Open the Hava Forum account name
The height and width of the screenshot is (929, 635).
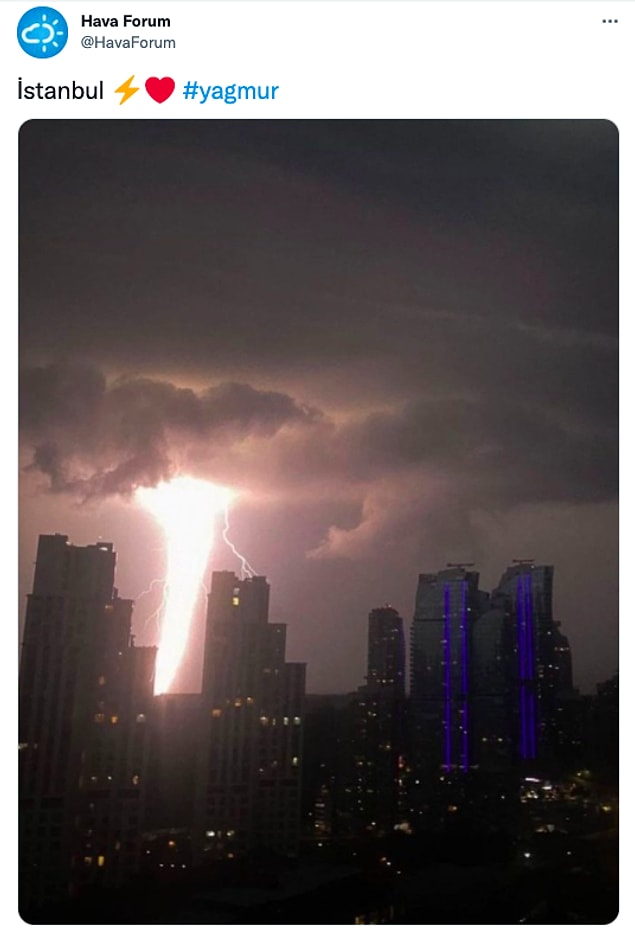pyautogui.click(x=125, y=21)
